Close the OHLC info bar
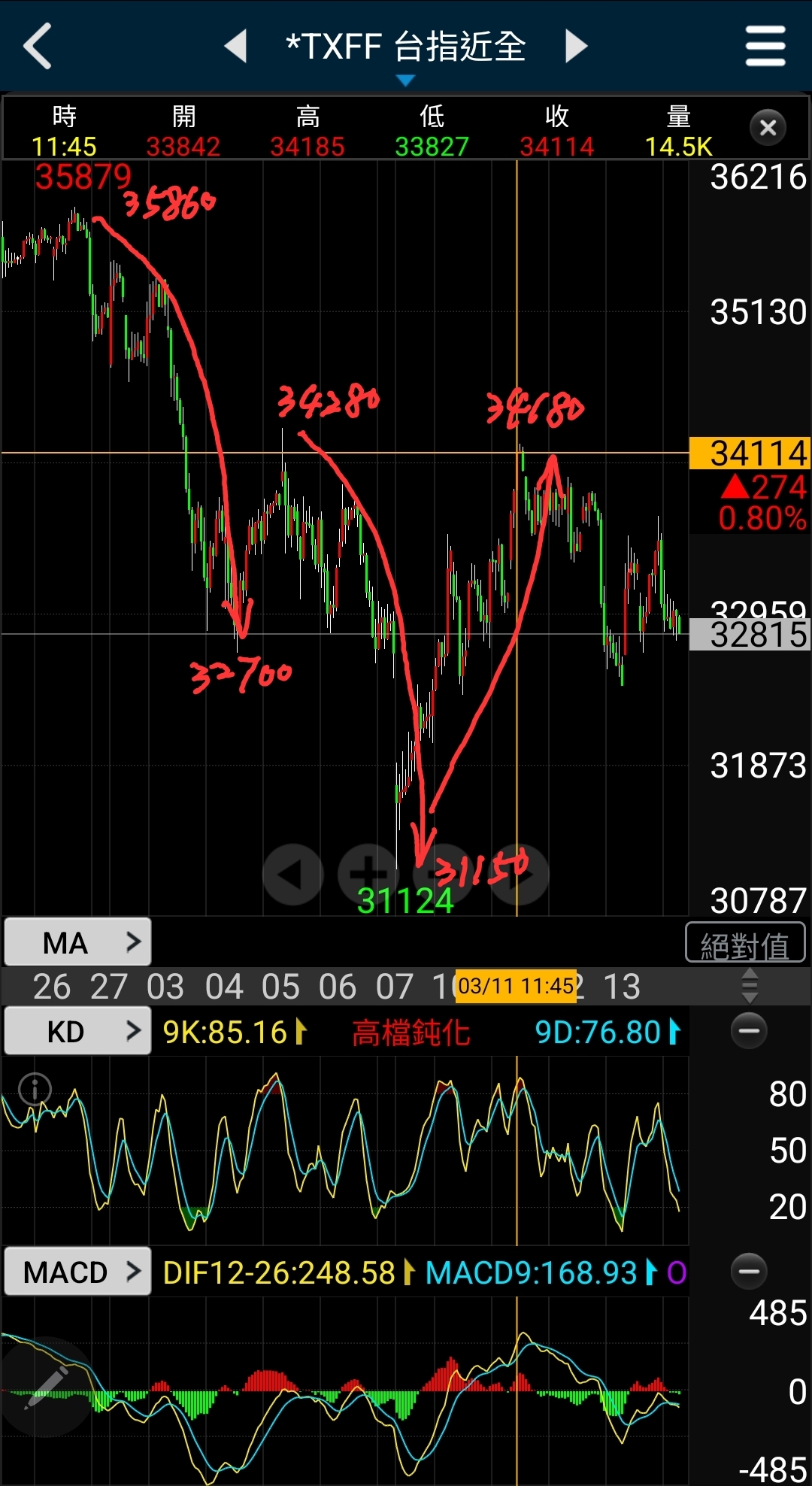 (x=768, y=128)
